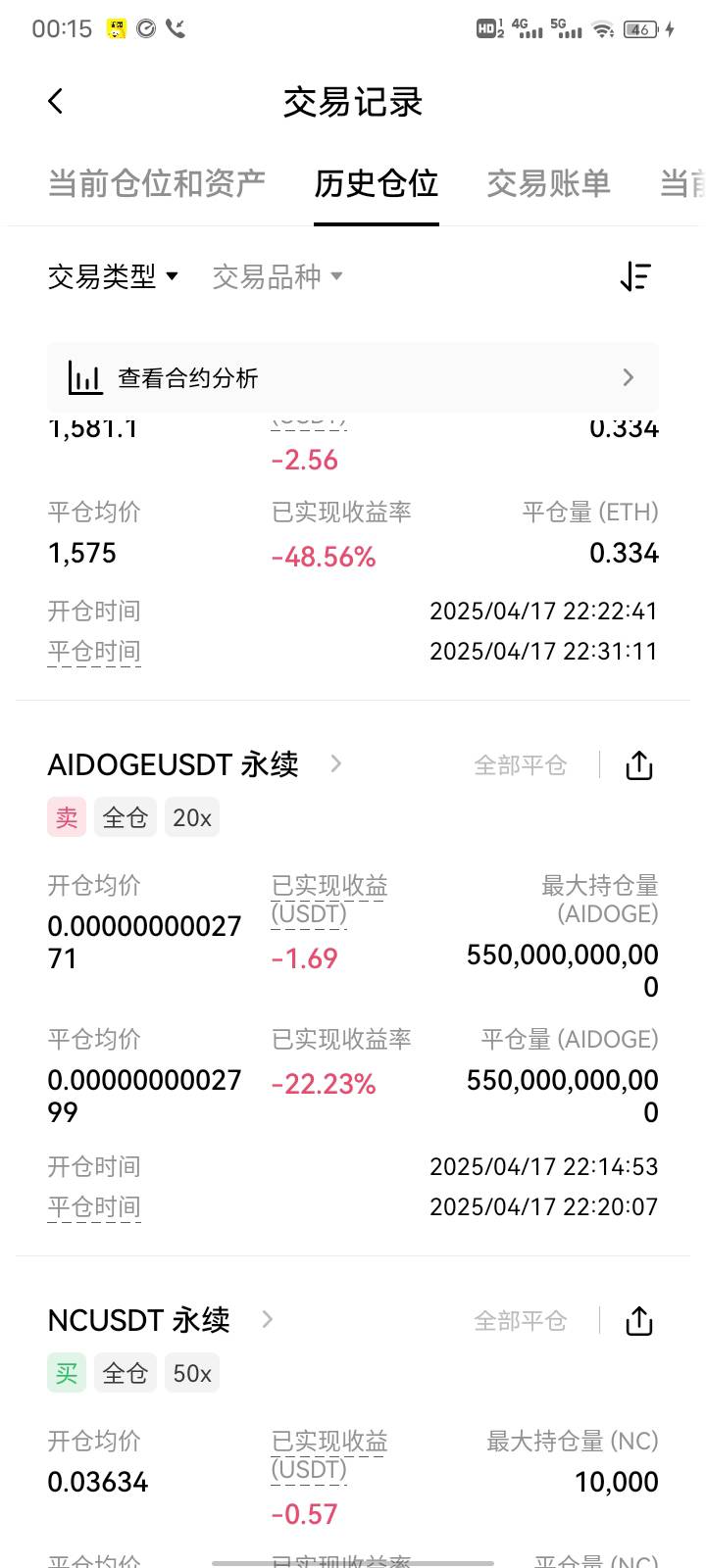The width and height of the screenshot is (706, 1568).
Task: Open the 交易品种 dropdown filter
Action: coord(277,276)
